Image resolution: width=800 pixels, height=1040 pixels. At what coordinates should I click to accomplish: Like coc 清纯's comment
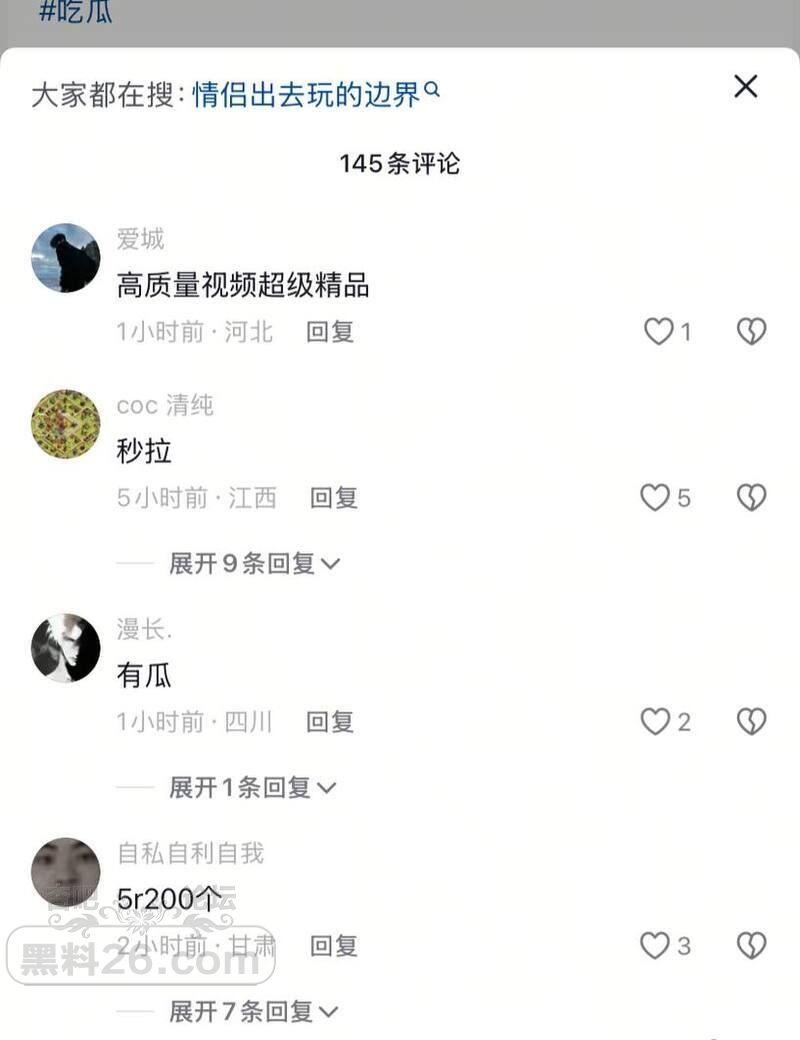(655, 498)
